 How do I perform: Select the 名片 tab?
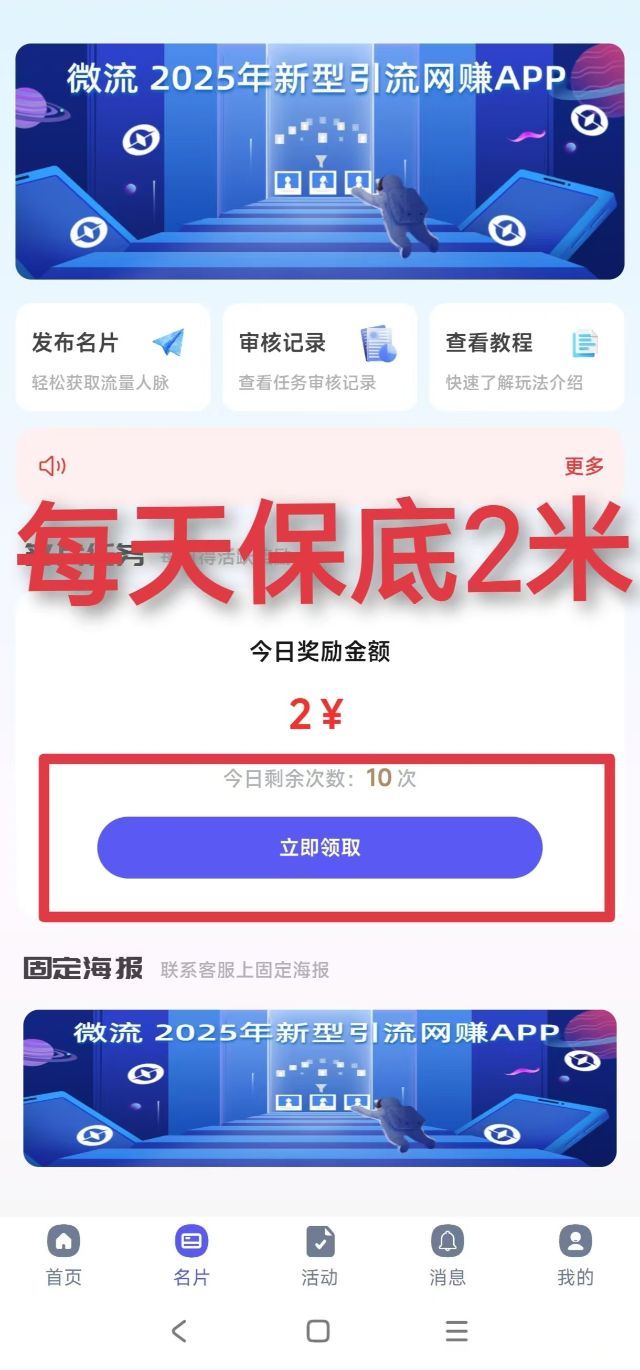point(191,1257)
